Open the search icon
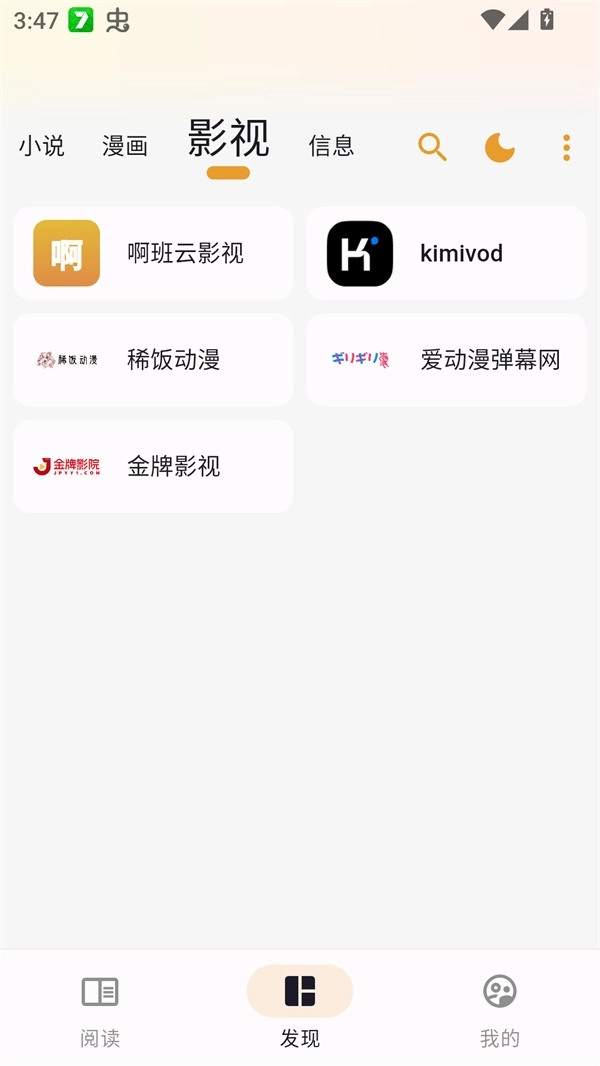The height and width of the screenshot is (1066, 600). click(x=432, y=147)
